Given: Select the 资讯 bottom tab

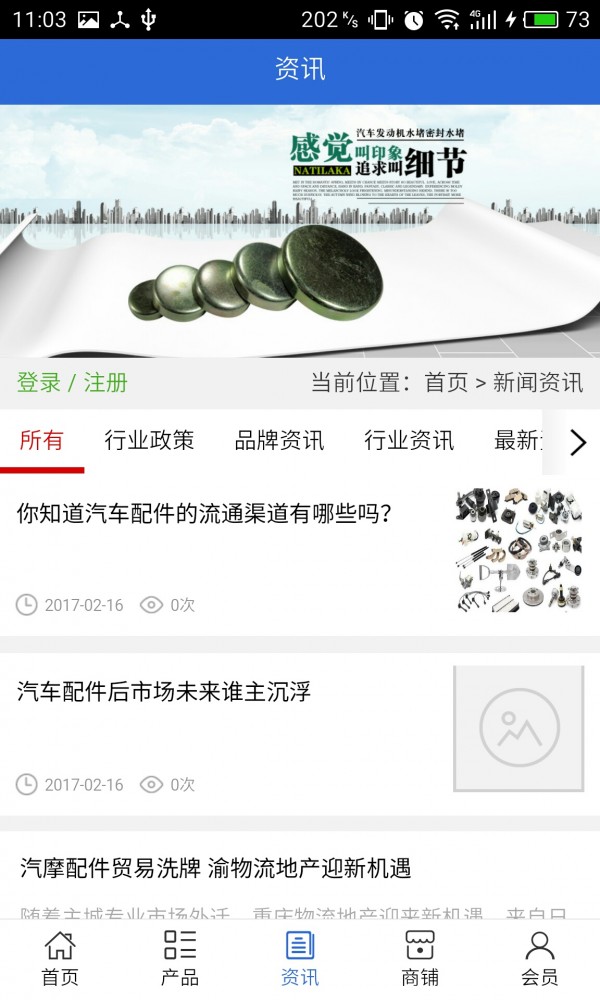Looking at the screenshot, I should pyautogui.click(x=300, y=958).
